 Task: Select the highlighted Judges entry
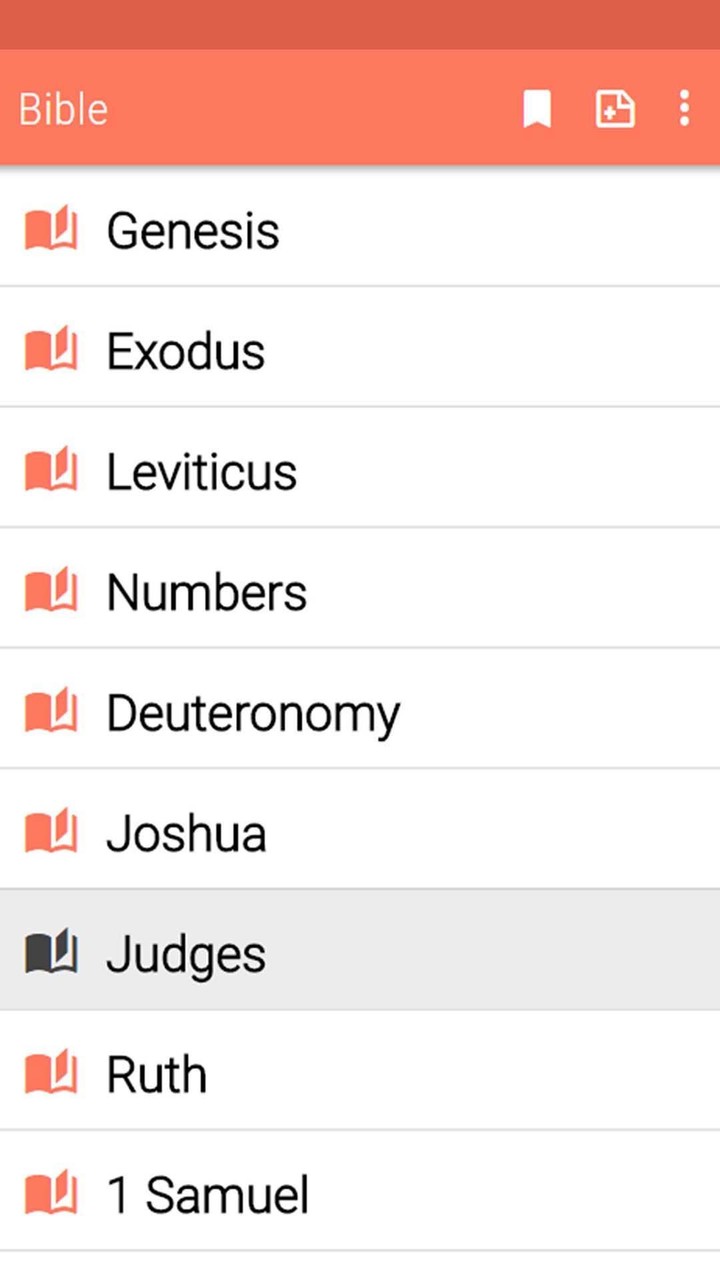(x=185, y=953)
